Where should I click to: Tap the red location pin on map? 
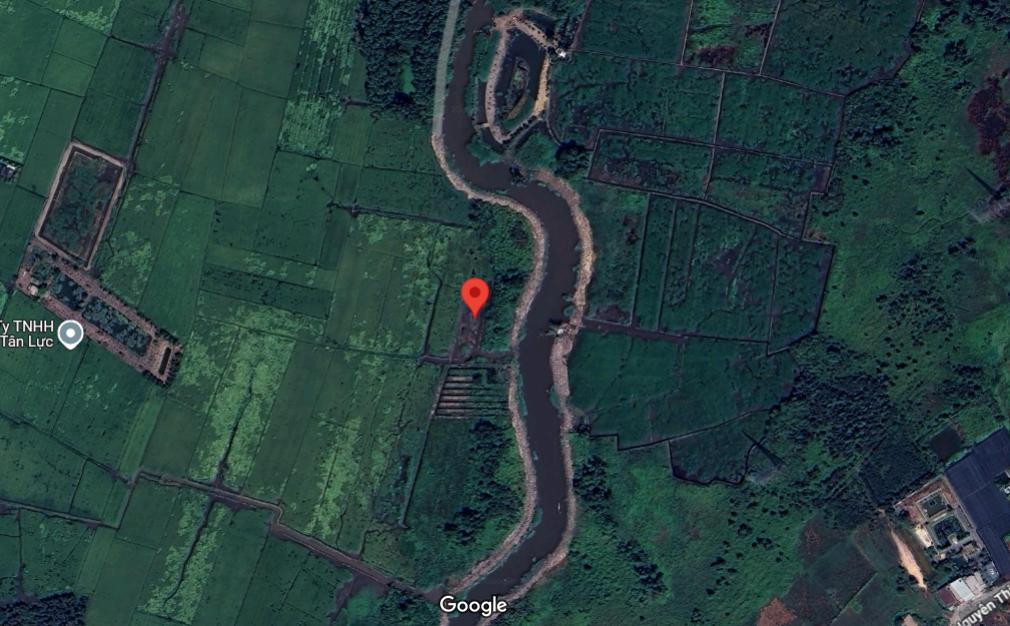[x=475, y=296]
